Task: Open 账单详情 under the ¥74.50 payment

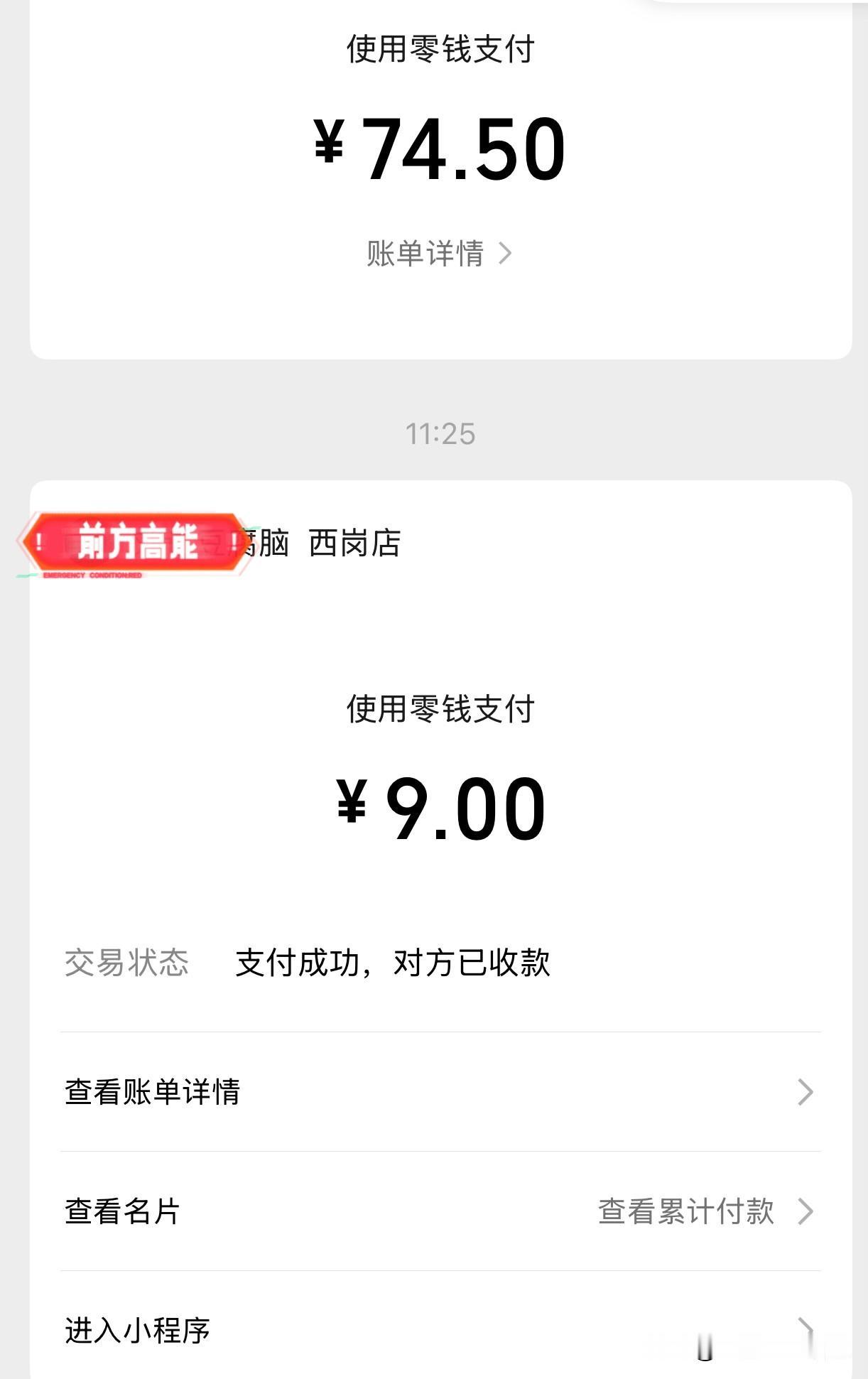Action: [x=439, y=254]
